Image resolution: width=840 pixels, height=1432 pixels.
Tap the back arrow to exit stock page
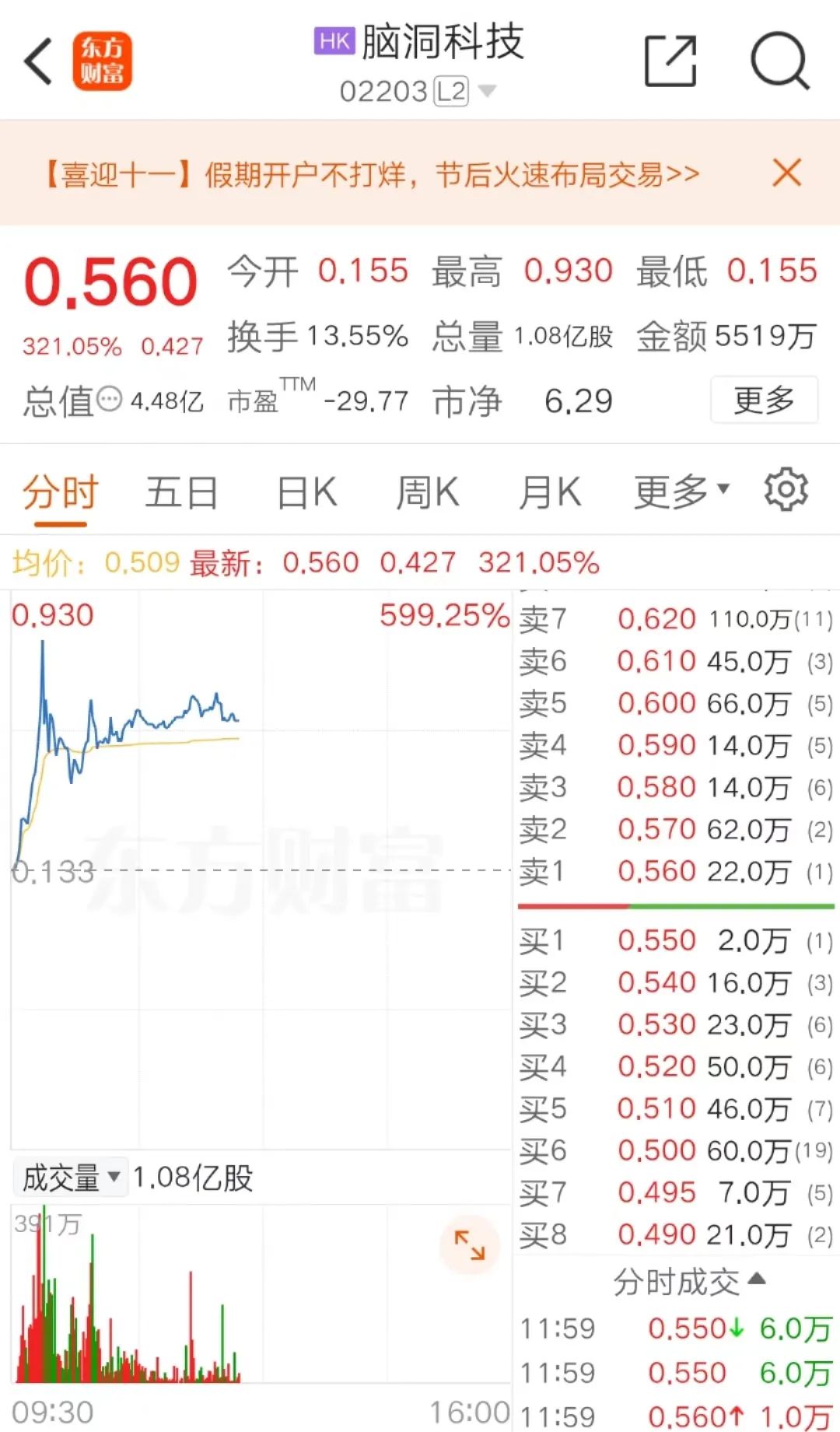point(38,61)
